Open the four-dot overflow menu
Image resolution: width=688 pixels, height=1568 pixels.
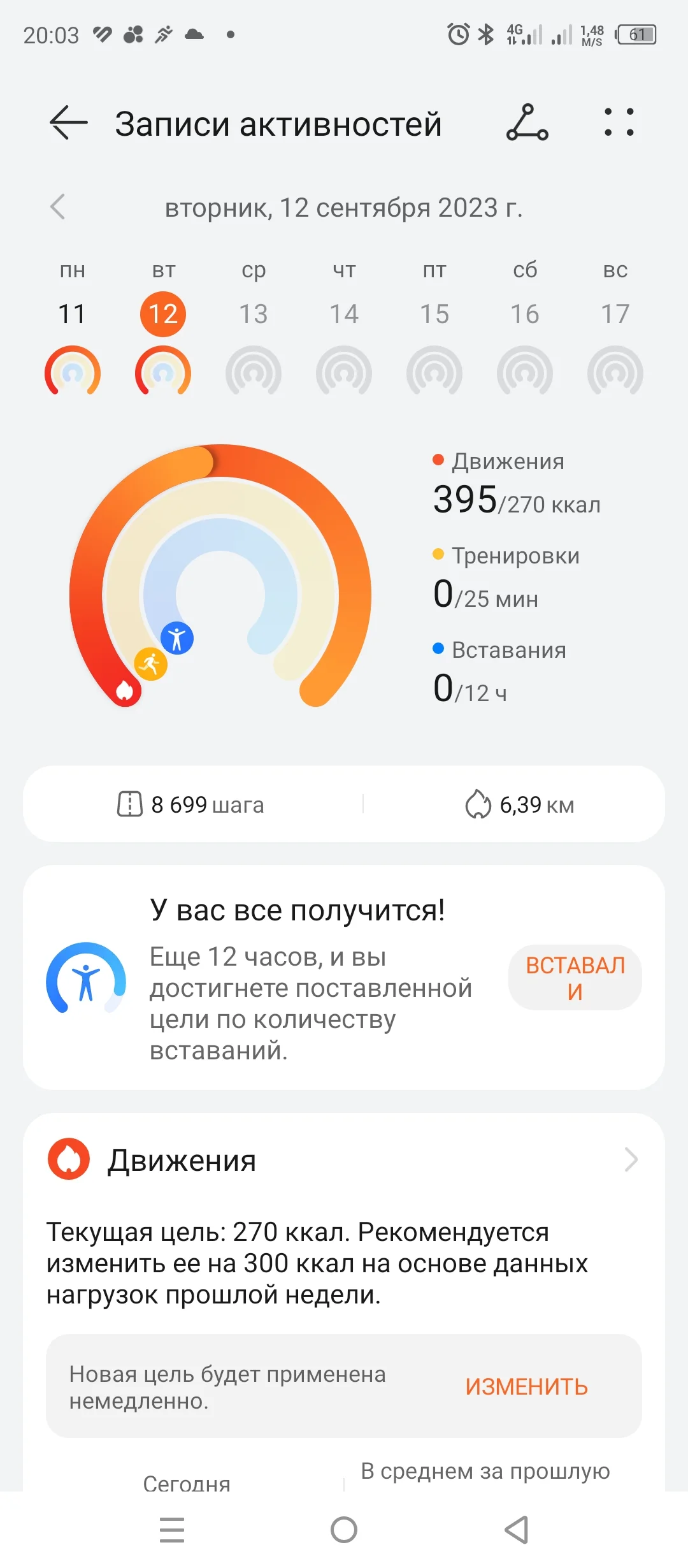point(619,122)
